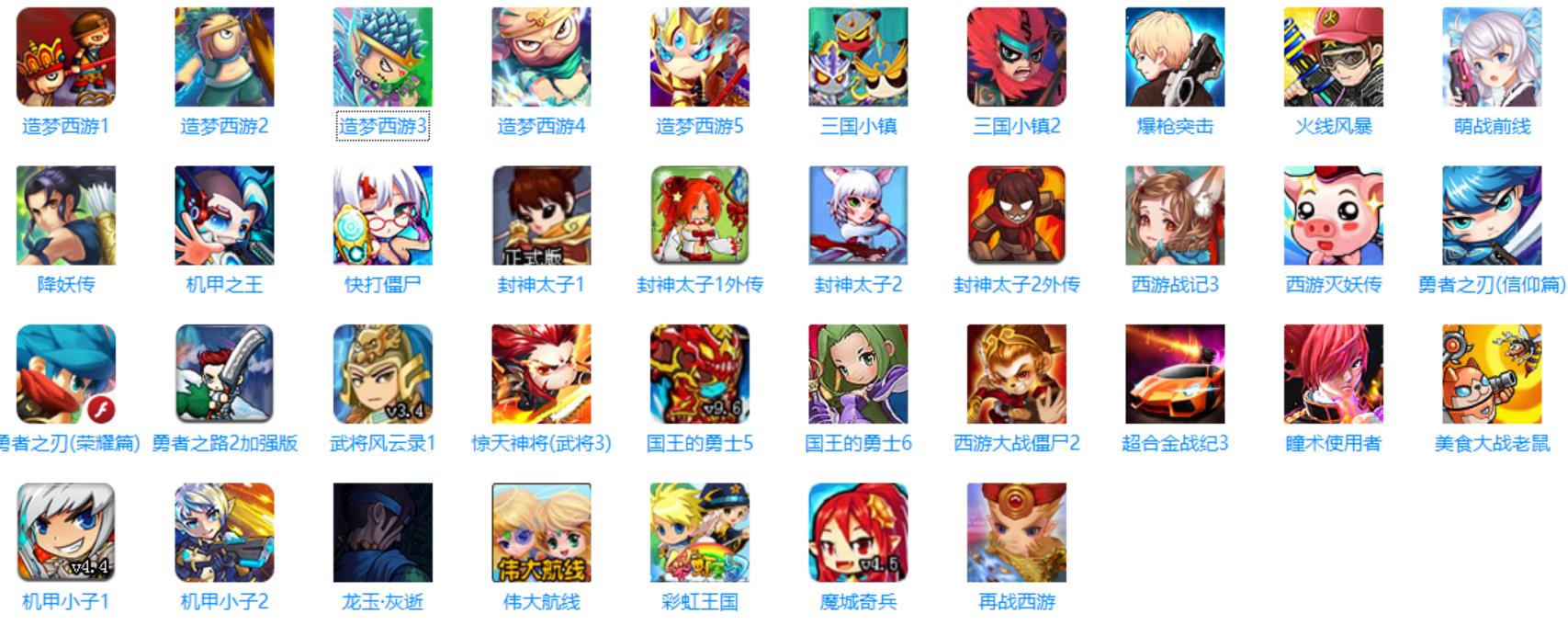Image resolution: width=1568 pixels, height=625 pixels.
Task: Launch 造梦西游3 from the grid
Action: coord(383,57)
